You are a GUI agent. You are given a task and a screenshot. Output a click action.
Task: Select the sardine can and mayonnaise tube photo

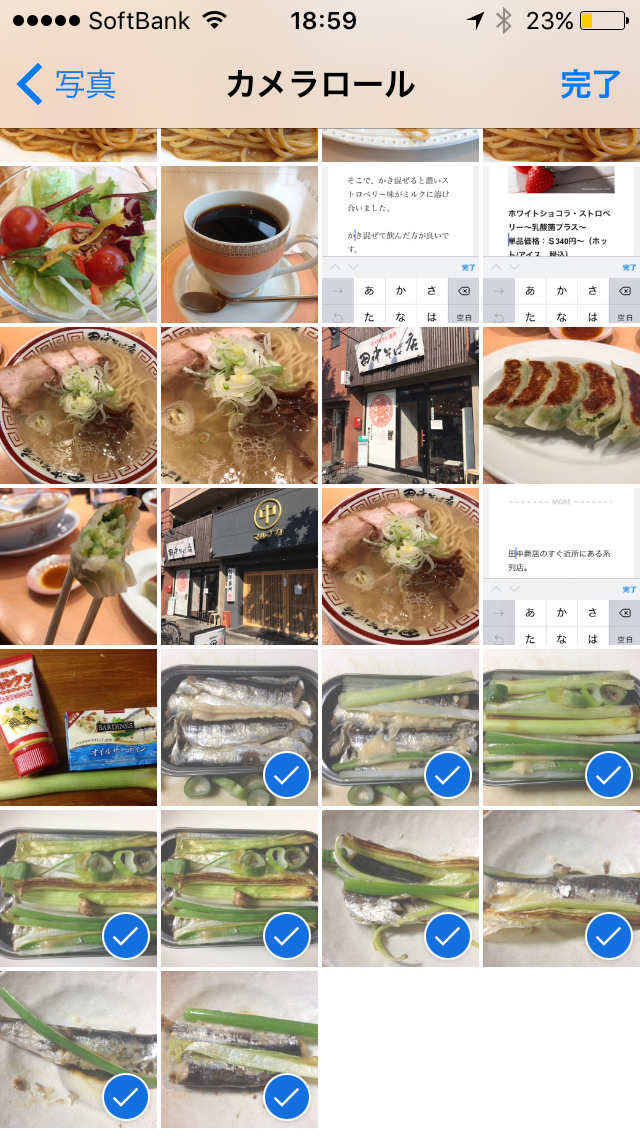click(x=78, y=727)
